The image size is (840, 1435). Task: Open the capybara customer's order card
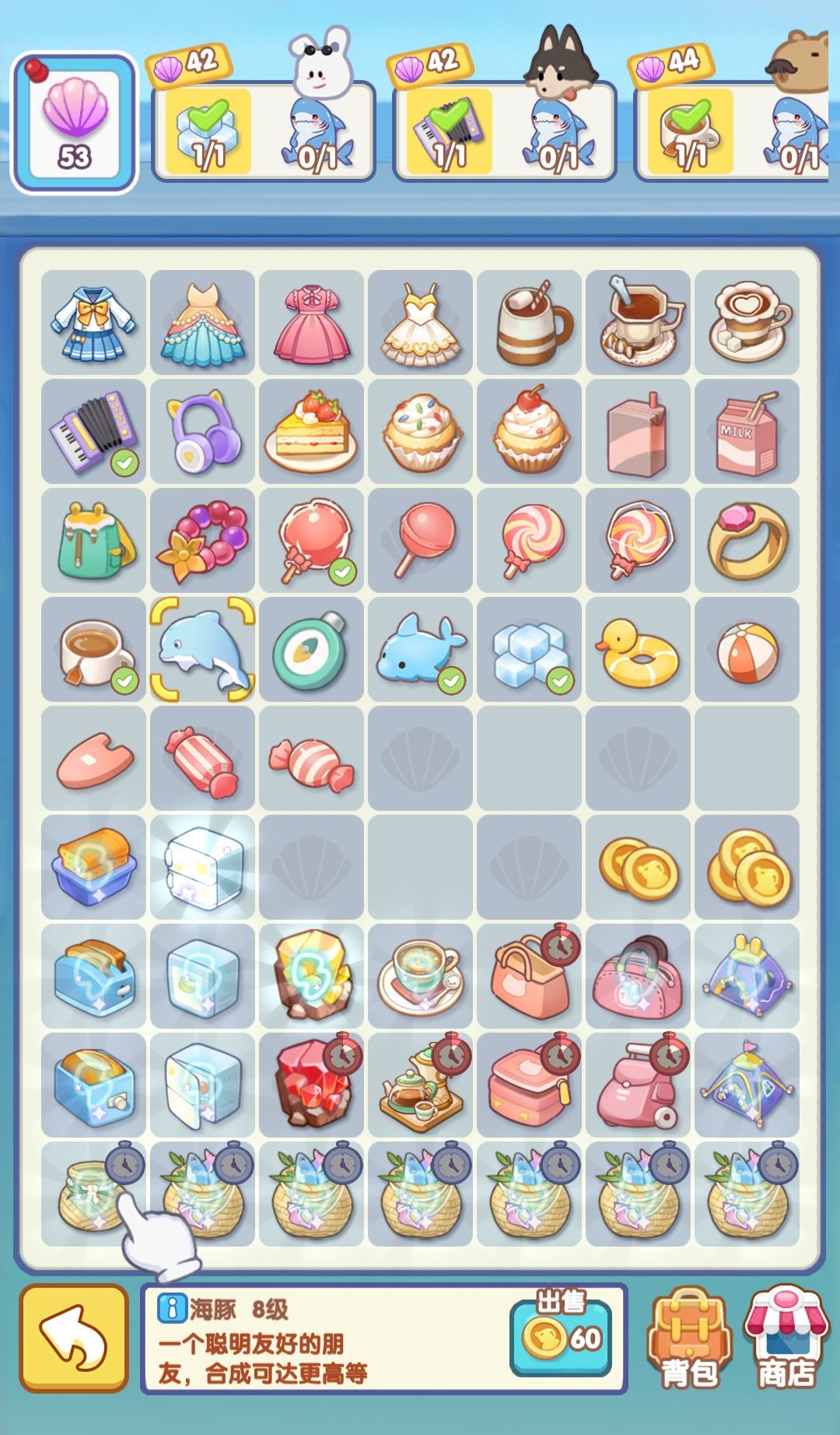point(732,131)
